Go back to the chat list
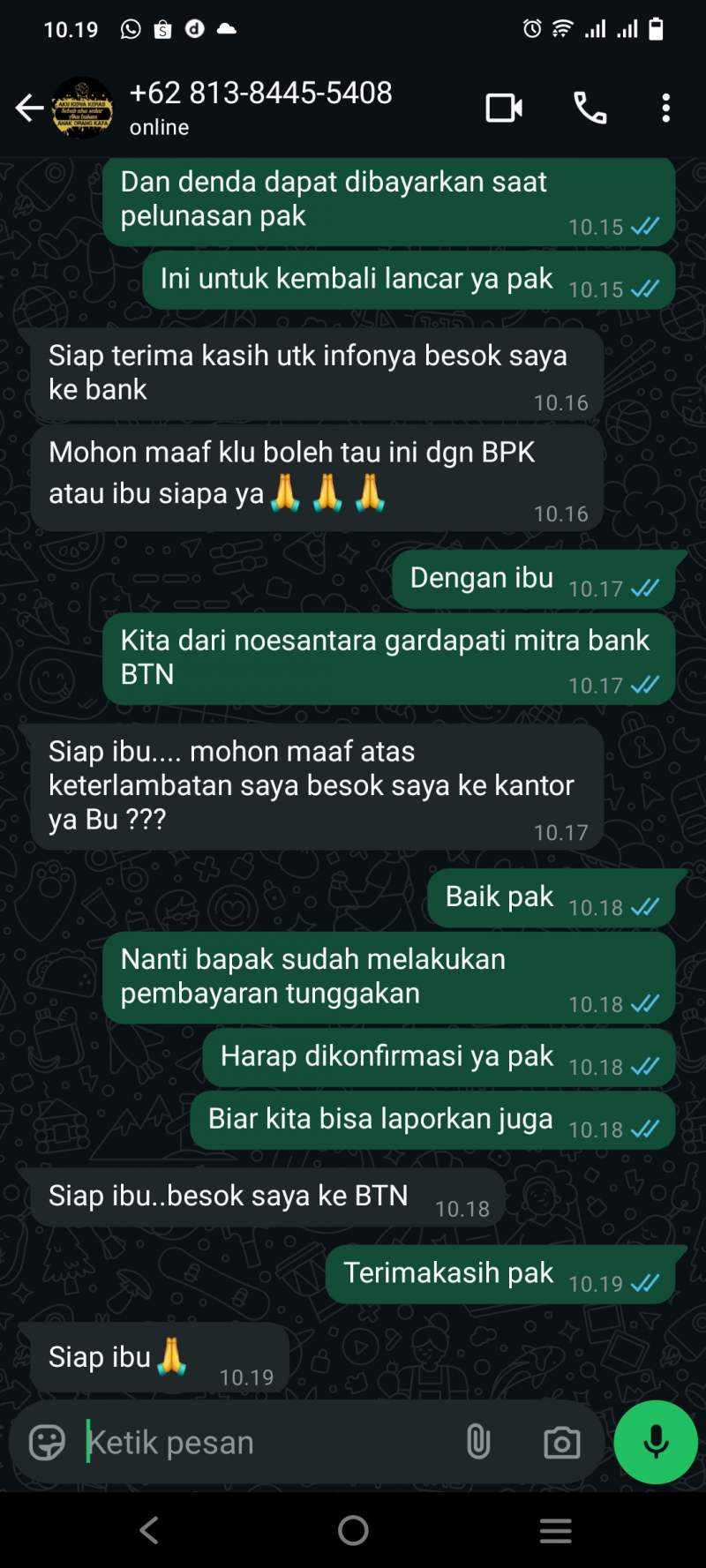This screenshot has width=706, height=1568. [x=29, y=108]
